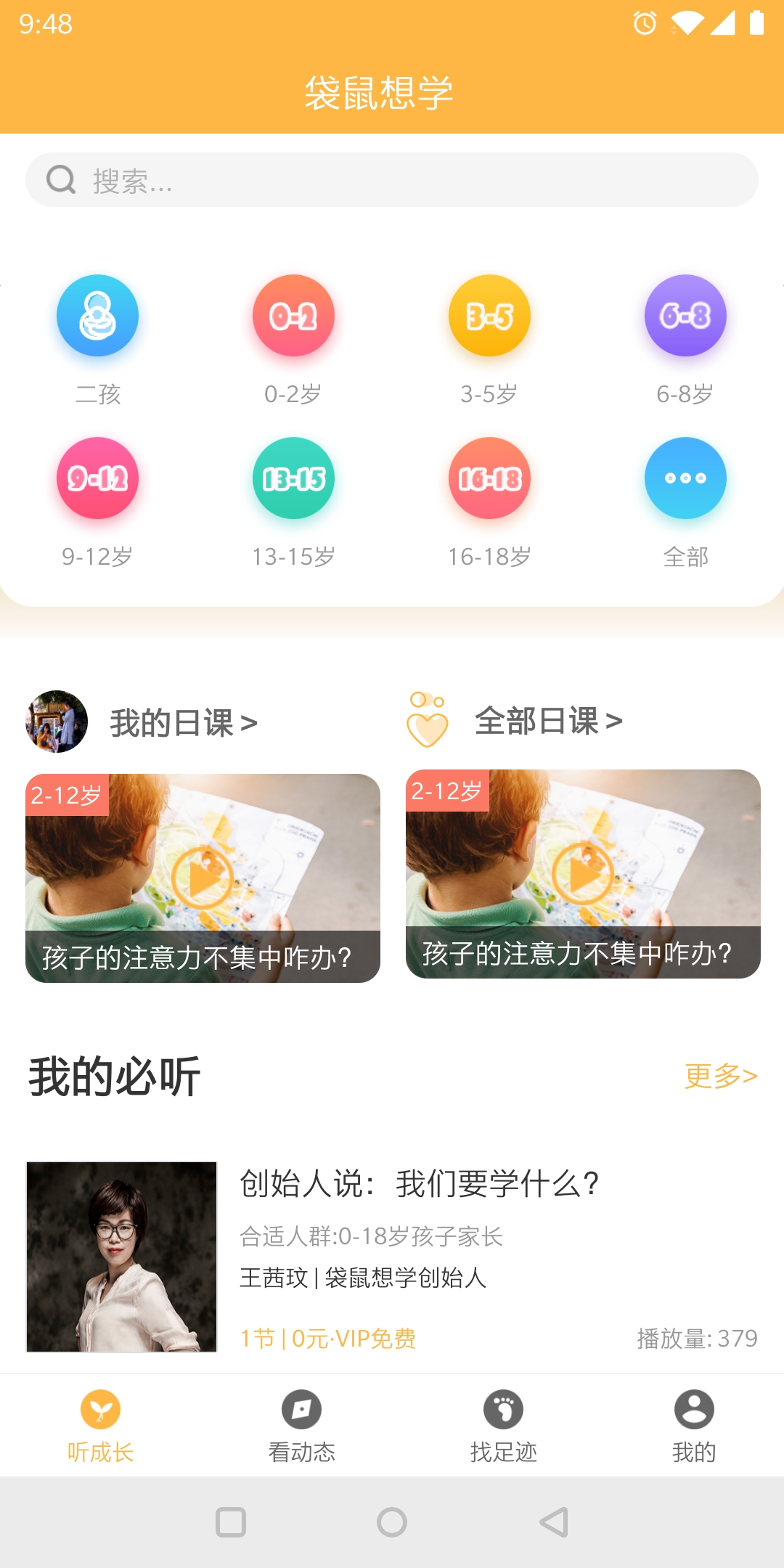Tap the search magnifier icon
This screenshot has width=784, height=1568.
[60, 179]
